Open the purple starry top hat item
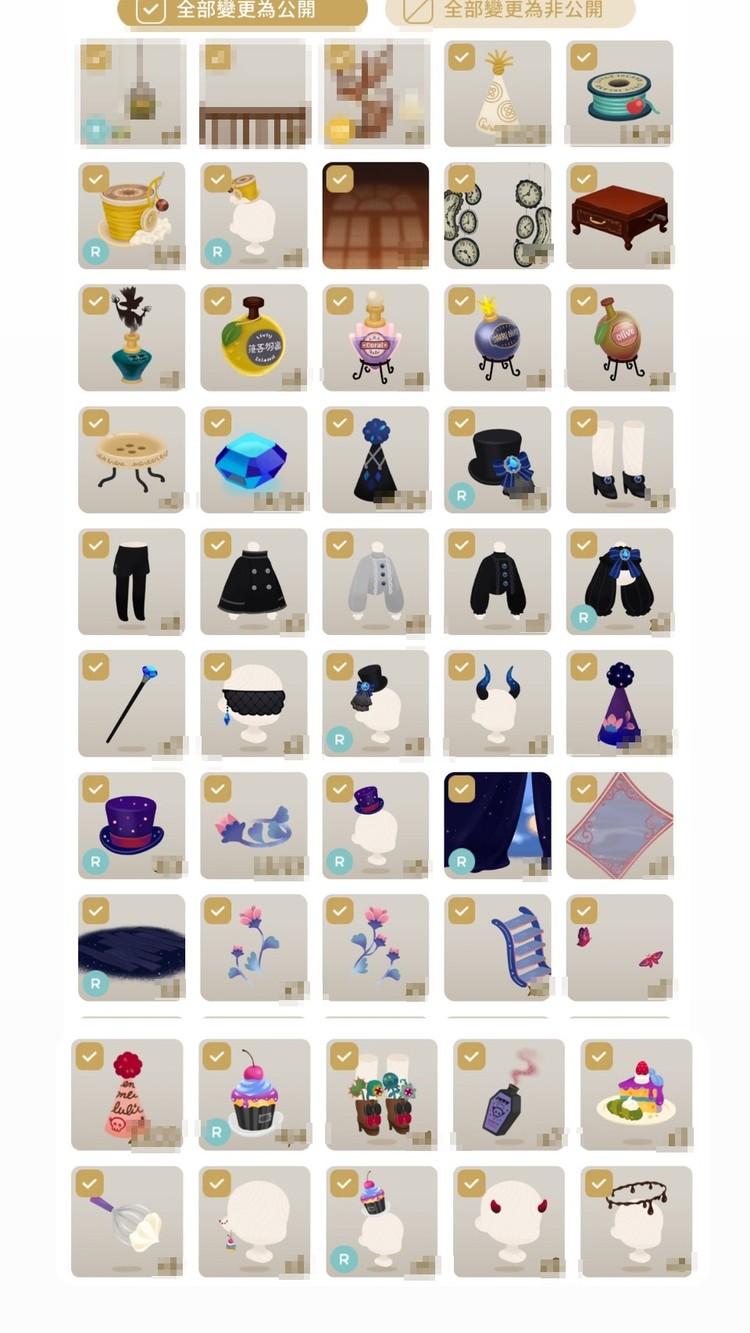Image resolution: width=750 pixels, height=1333 pixels. pos(131,826)
